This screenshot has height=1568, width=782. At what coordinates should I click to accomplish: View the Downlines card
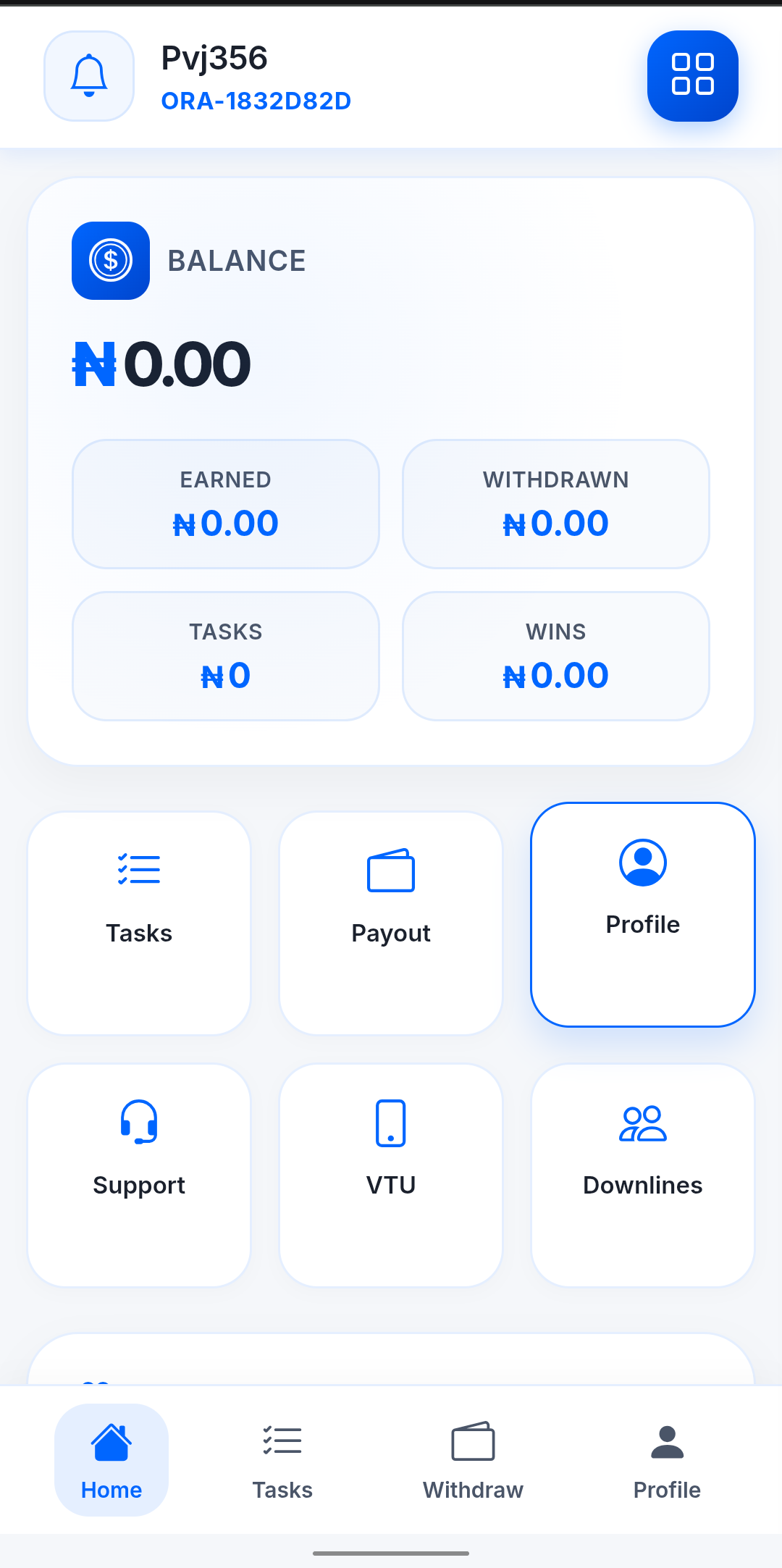point(643,1175)
